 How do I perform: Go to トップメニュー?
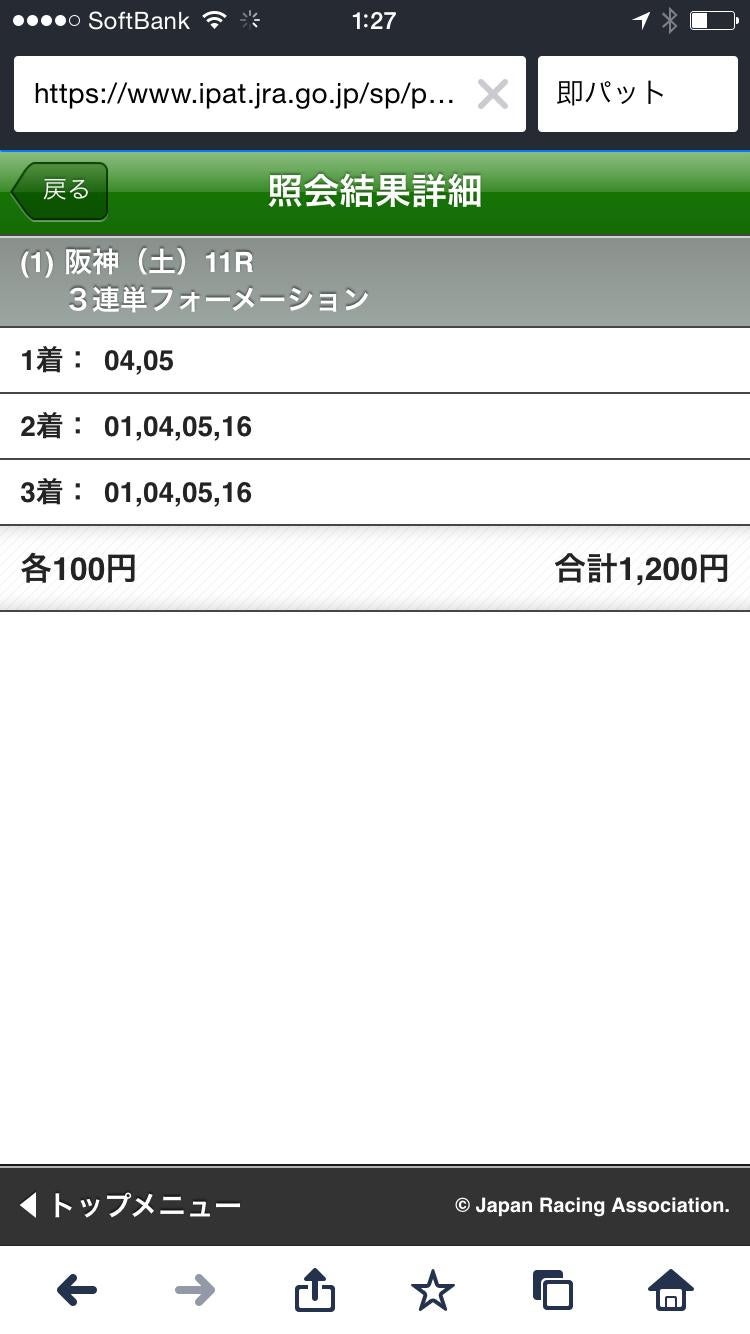coord(132,1205)
